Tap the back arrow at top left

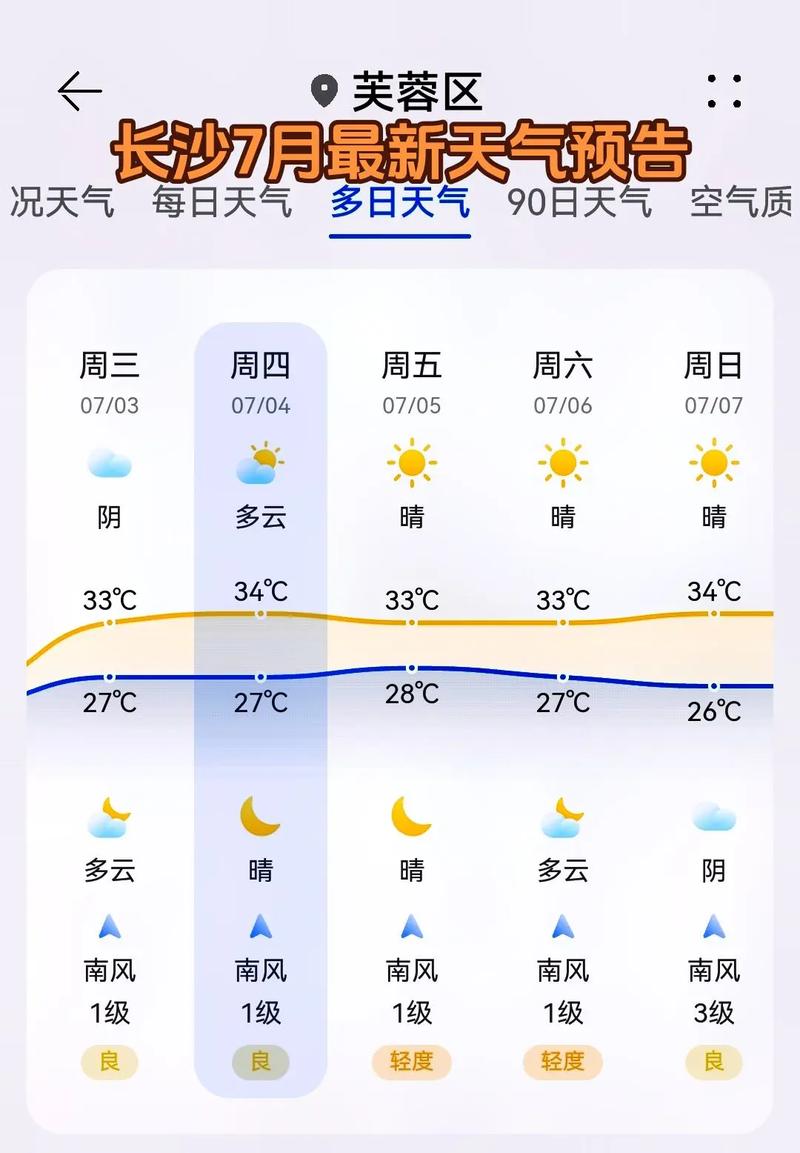pyautogui.click(x=75, y=90)
